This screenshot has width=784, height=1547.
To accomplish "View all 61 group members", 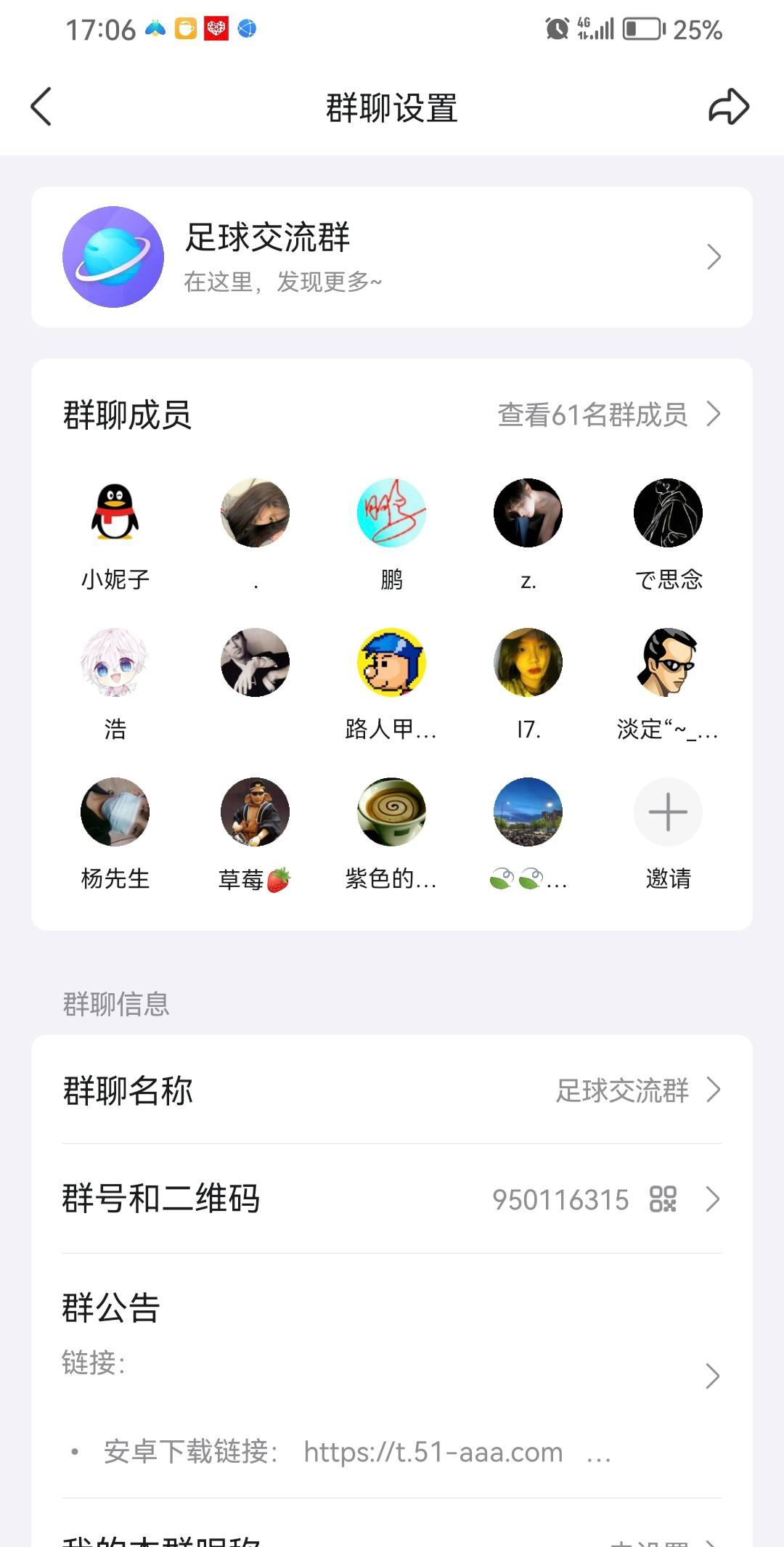I will pos(608,415).
